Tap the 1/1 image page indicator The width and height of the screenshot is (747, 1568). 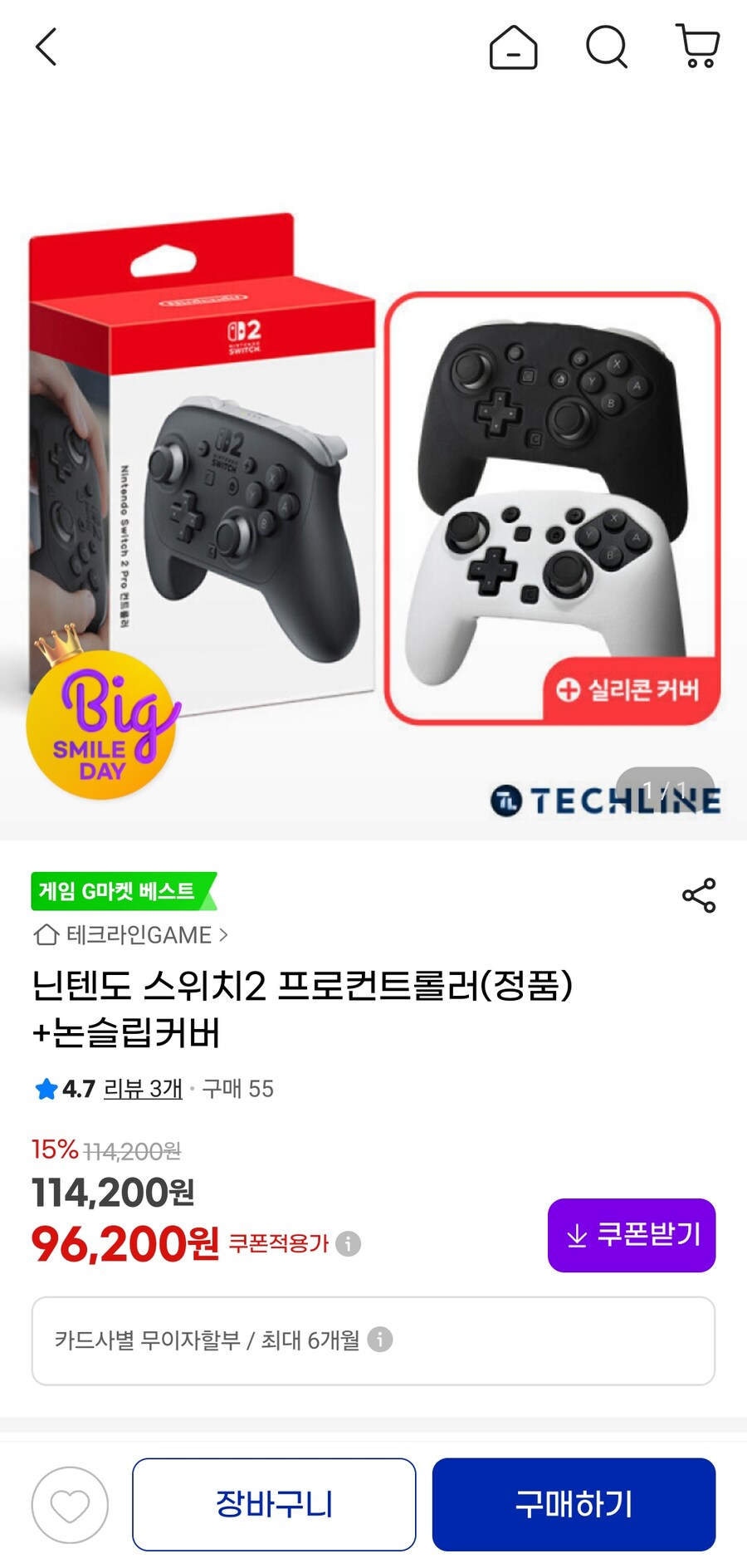pos(664,786)
